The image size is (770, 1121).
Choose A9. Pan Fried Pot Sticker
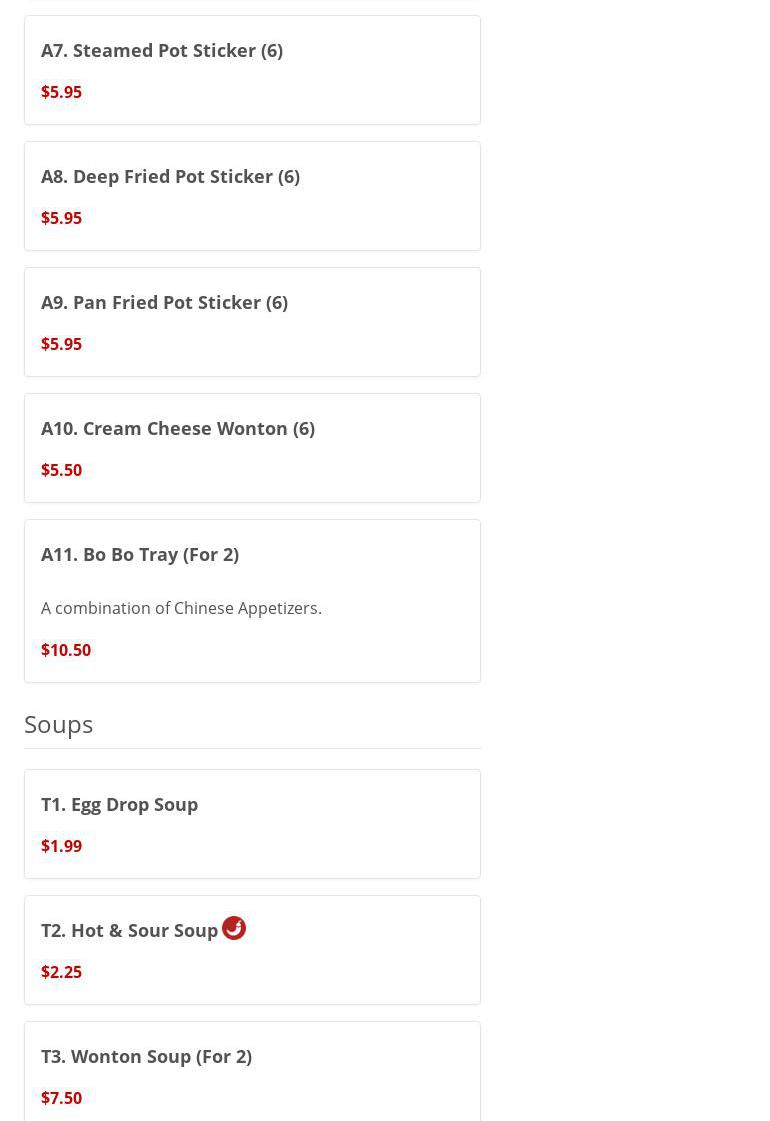(x=252, y=322)
